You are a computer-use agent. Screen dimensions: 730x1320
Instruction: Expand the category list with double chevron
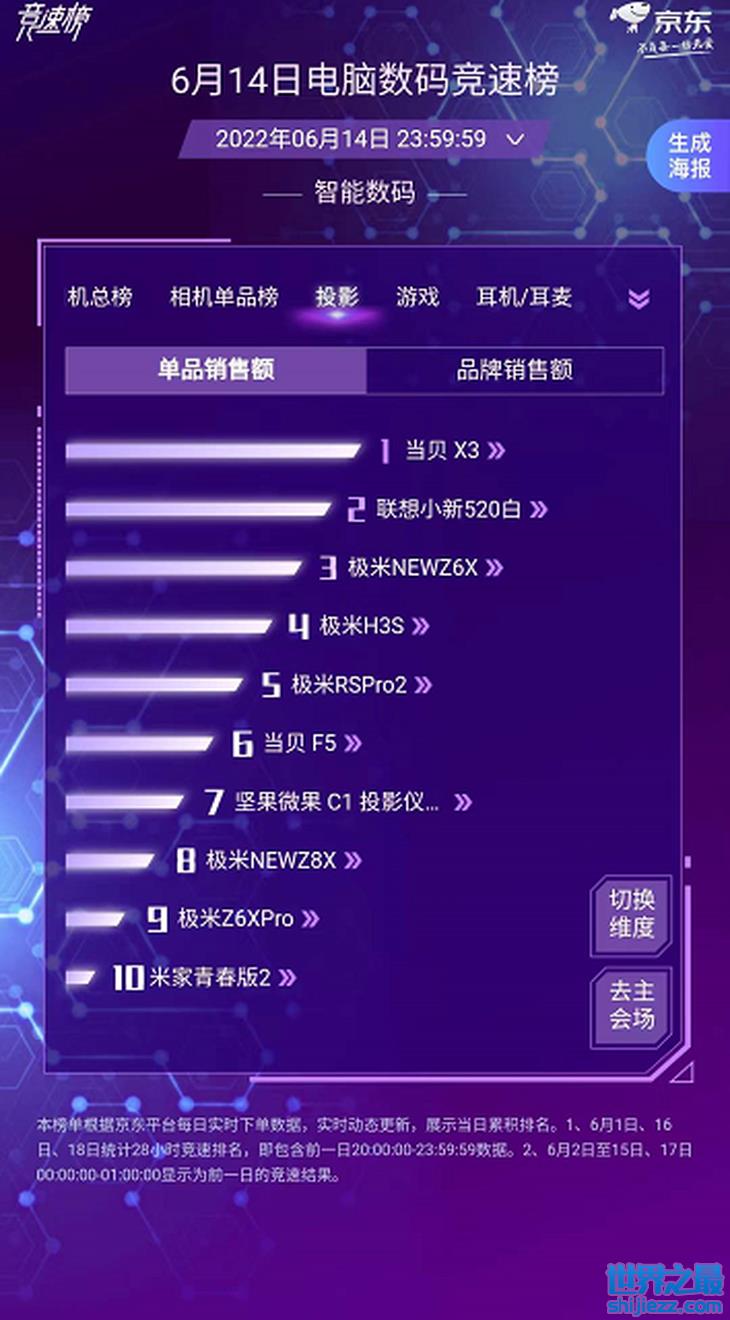638,299
